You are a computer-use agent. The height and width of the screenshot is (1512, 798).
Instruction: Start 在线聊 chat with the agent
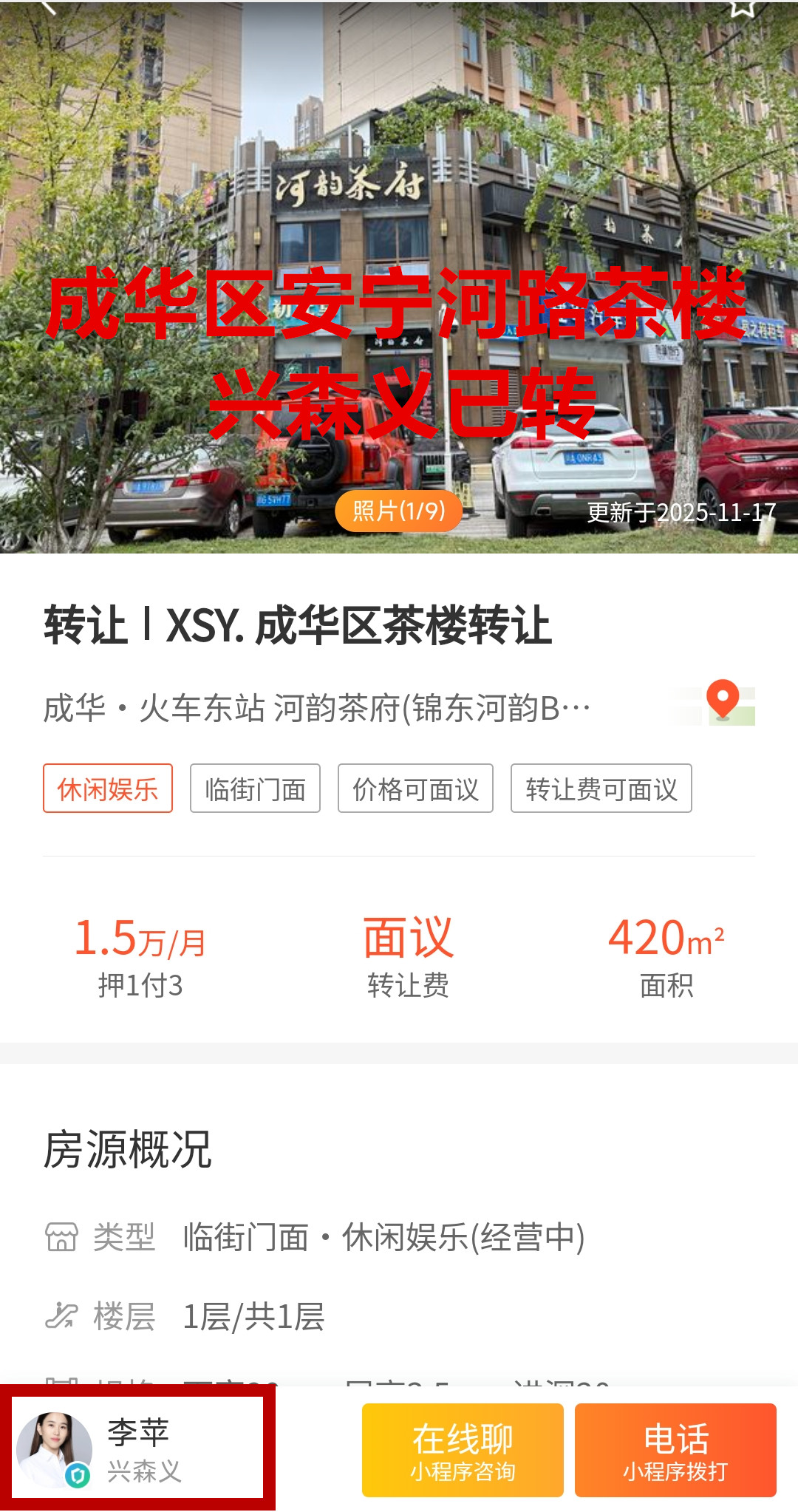coord(463,1450)
